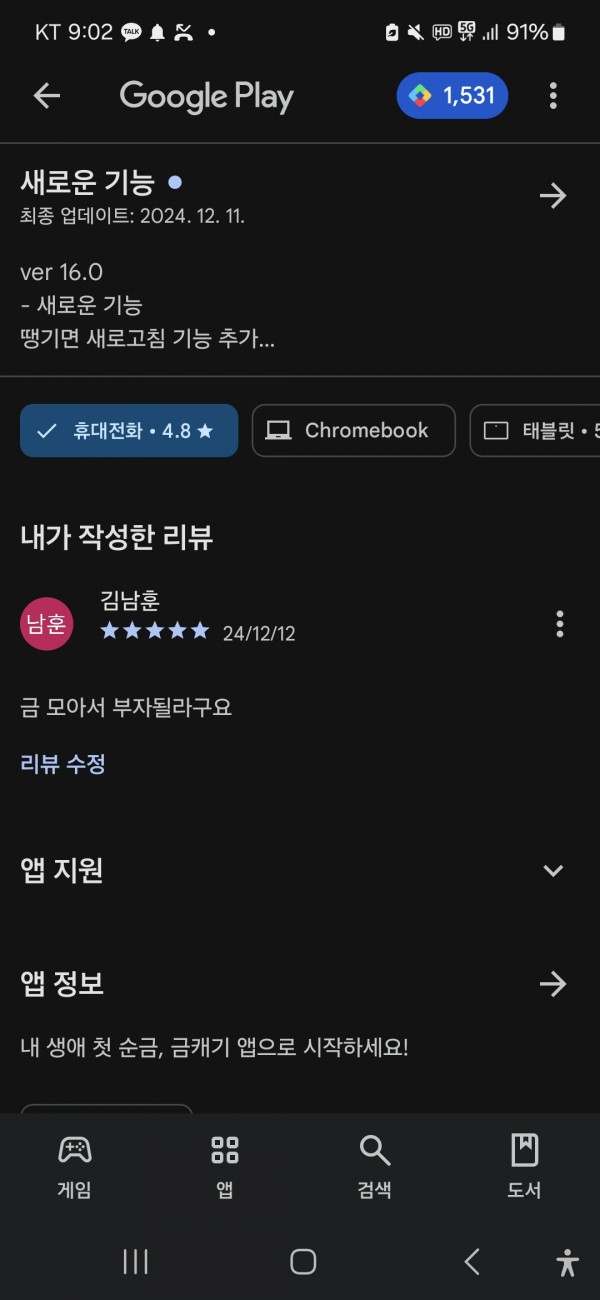Open the top-right overflow menu
Screen dimensions: 600x1300
553,96
